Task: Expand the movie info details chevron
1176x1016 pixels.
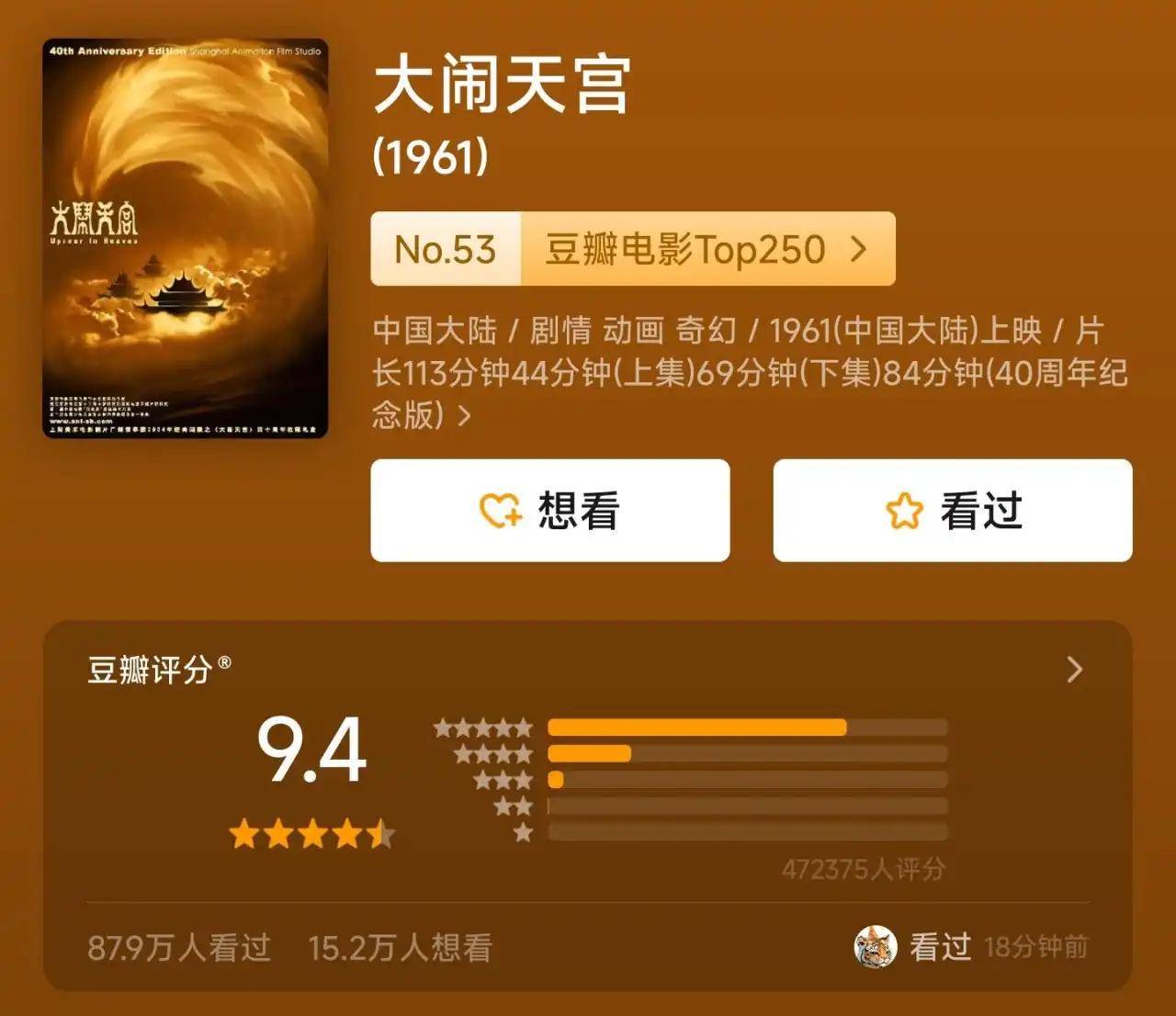Action: pyautogui.click(x=465, y=416)
